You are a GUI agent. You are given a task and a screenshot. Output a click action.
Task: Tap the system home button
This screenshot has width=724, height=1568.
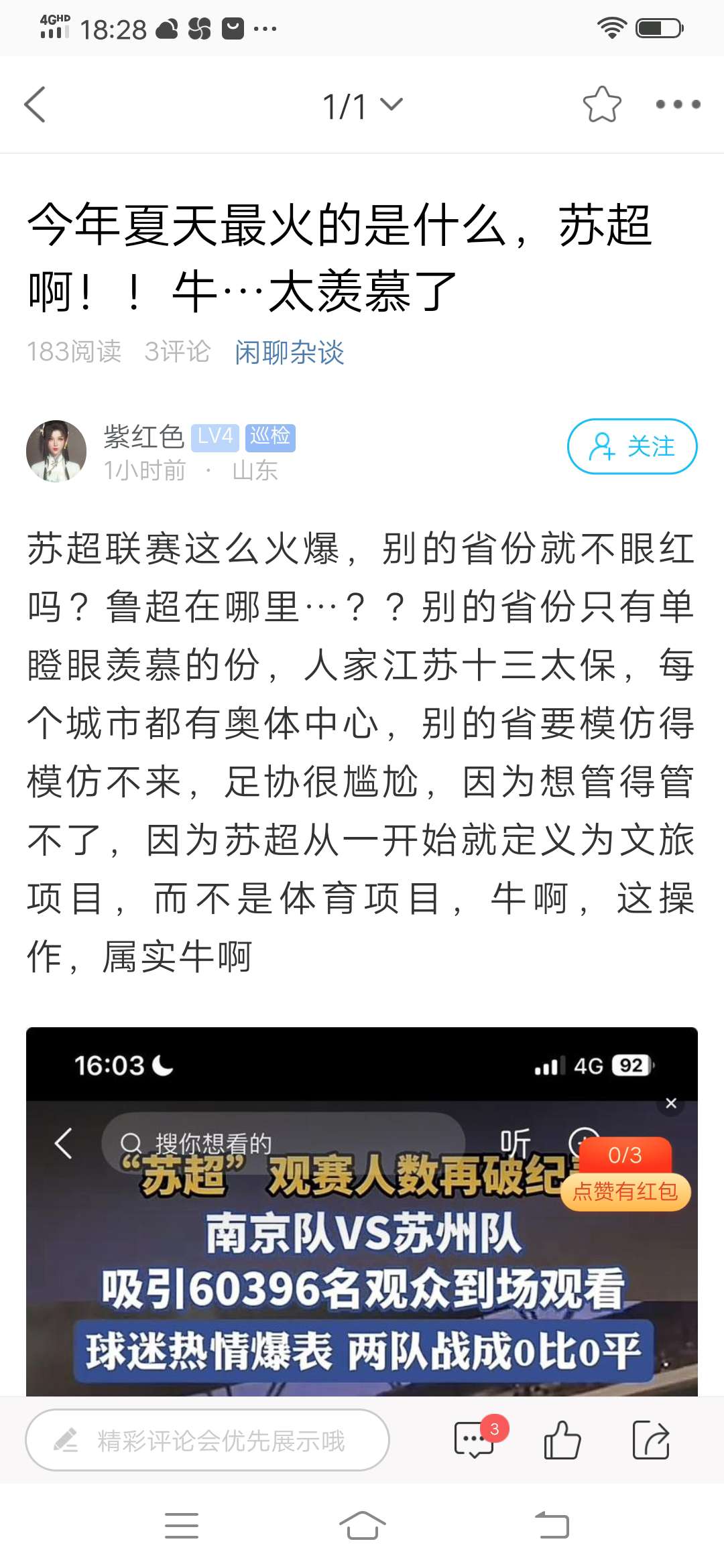362,1526
